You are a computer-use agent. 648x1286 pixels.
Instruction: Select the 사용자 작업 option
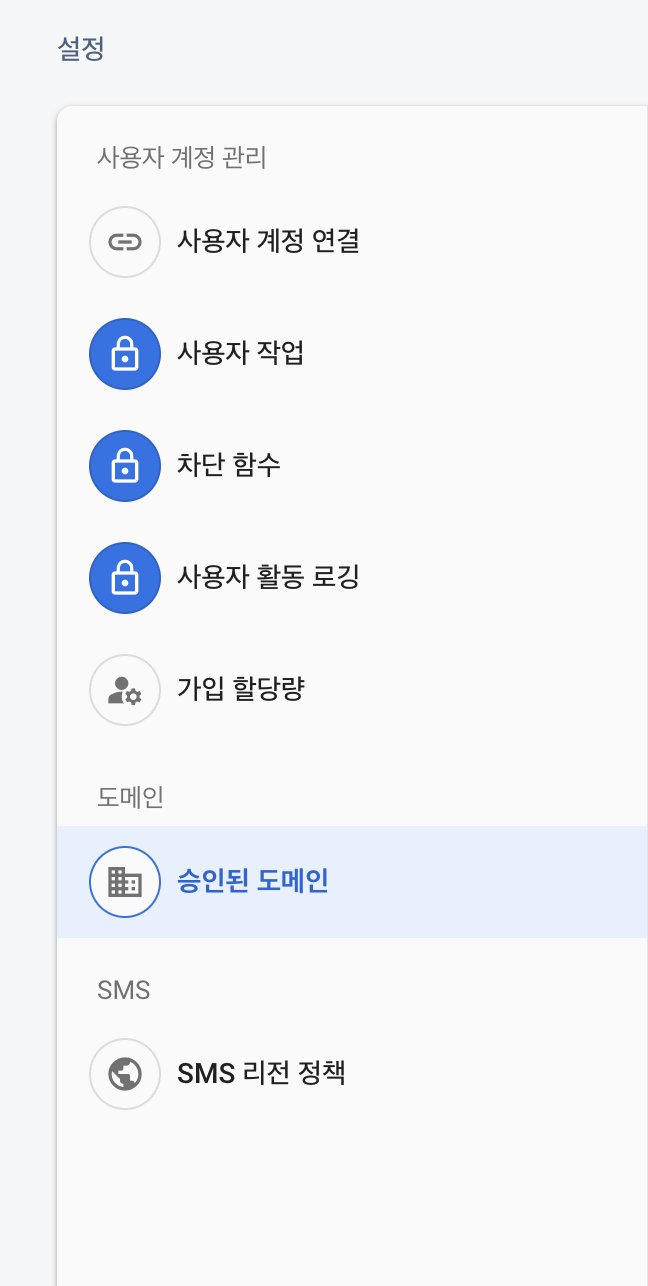point(240,353)
